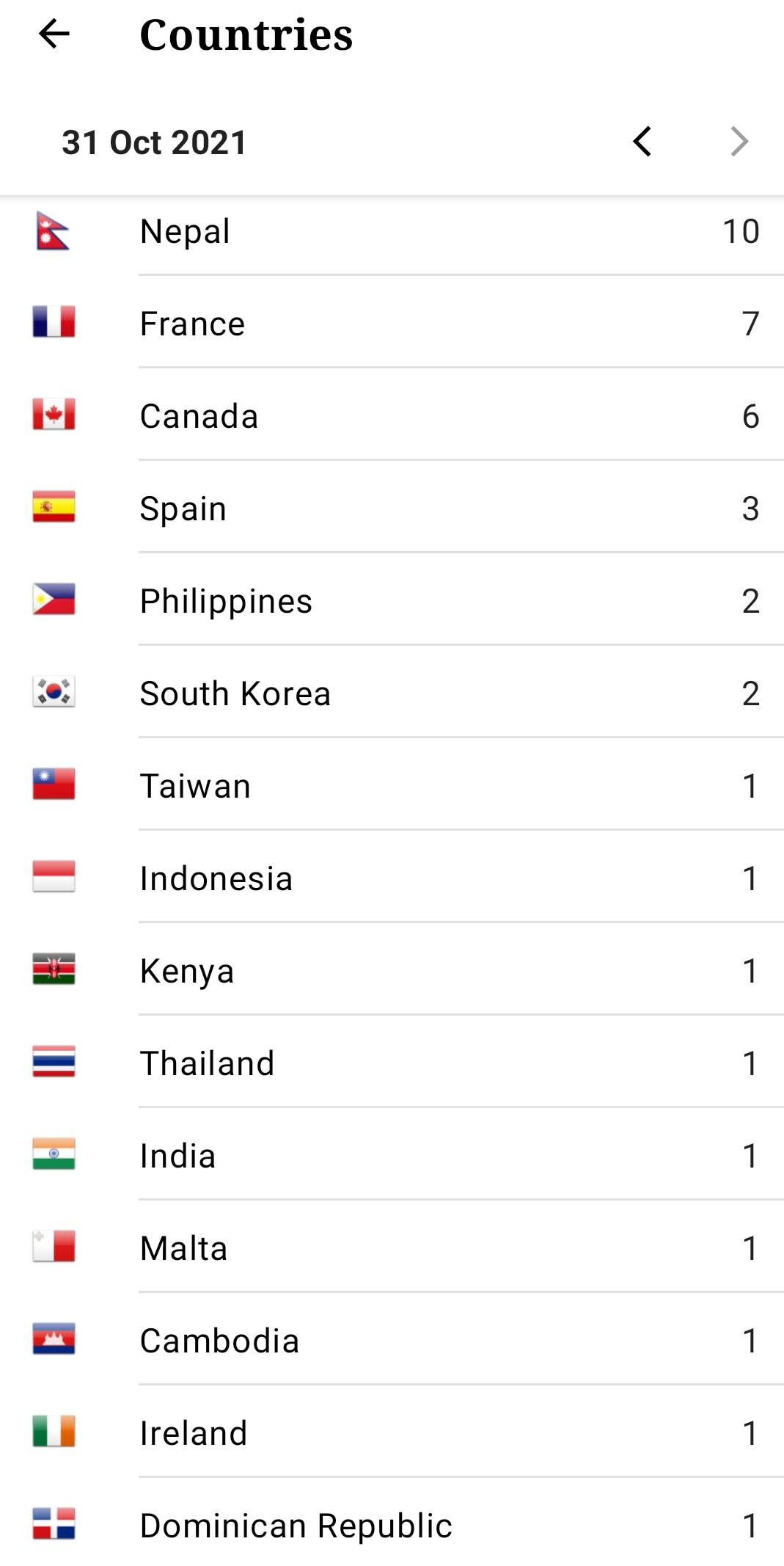Open the Indonesia entry

coord(392,878)
